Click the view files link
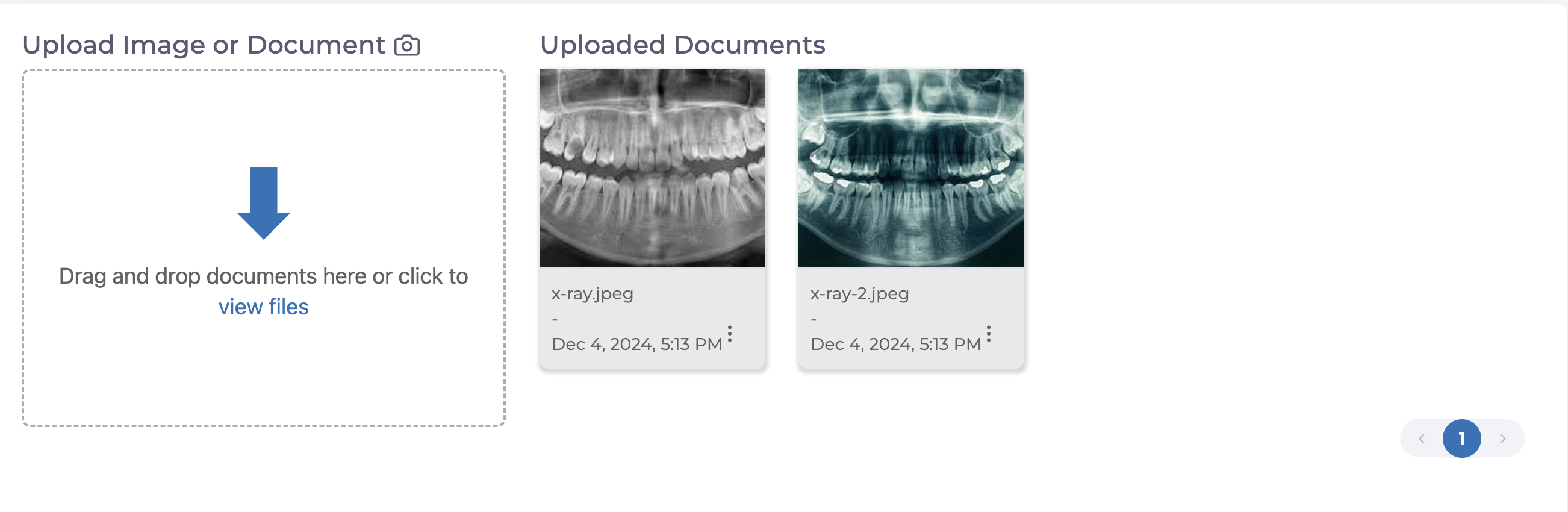Screen dimensions: 1568x512 [x=263, y=307]
